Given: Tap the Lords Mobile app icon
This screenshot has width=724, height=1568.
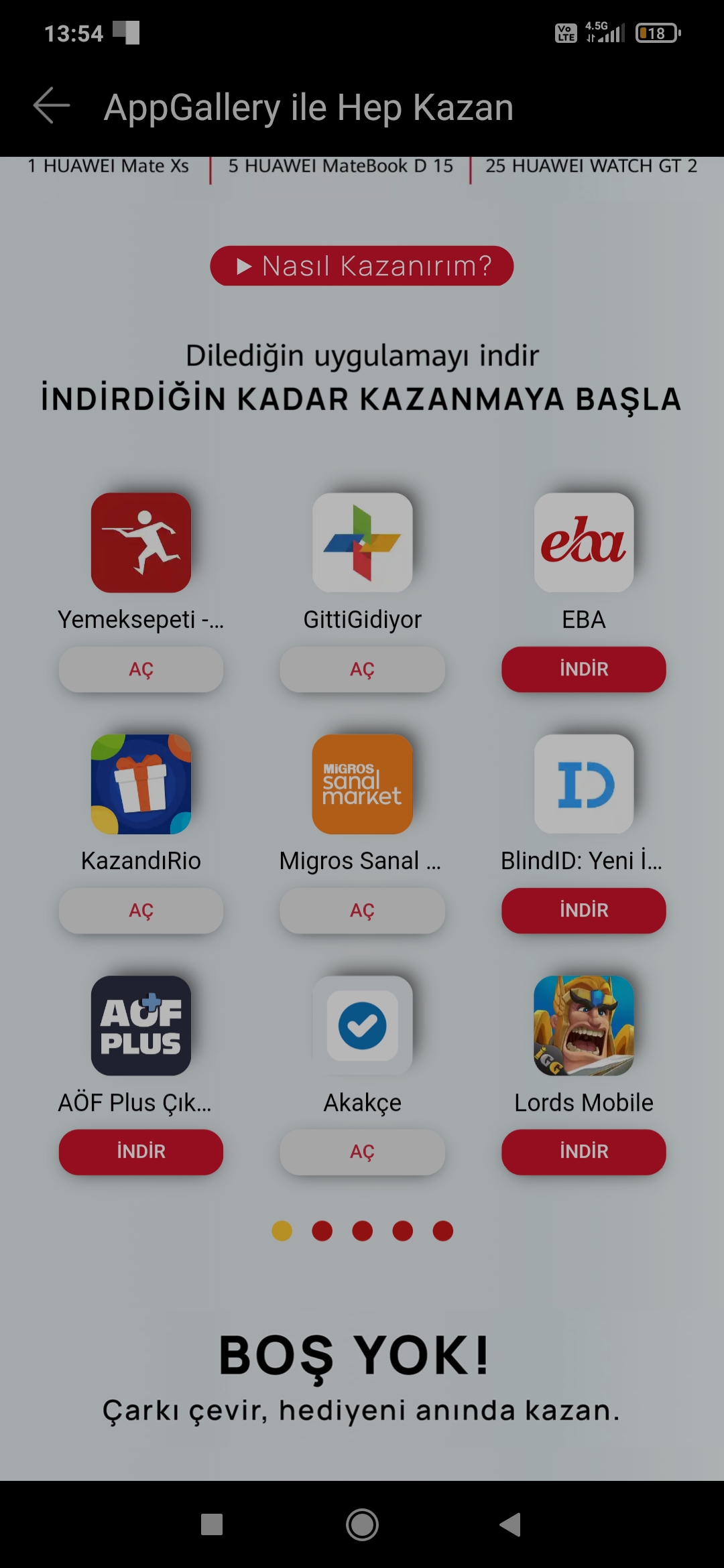Looking at the screenshot, I should (x=584, y=1025).
